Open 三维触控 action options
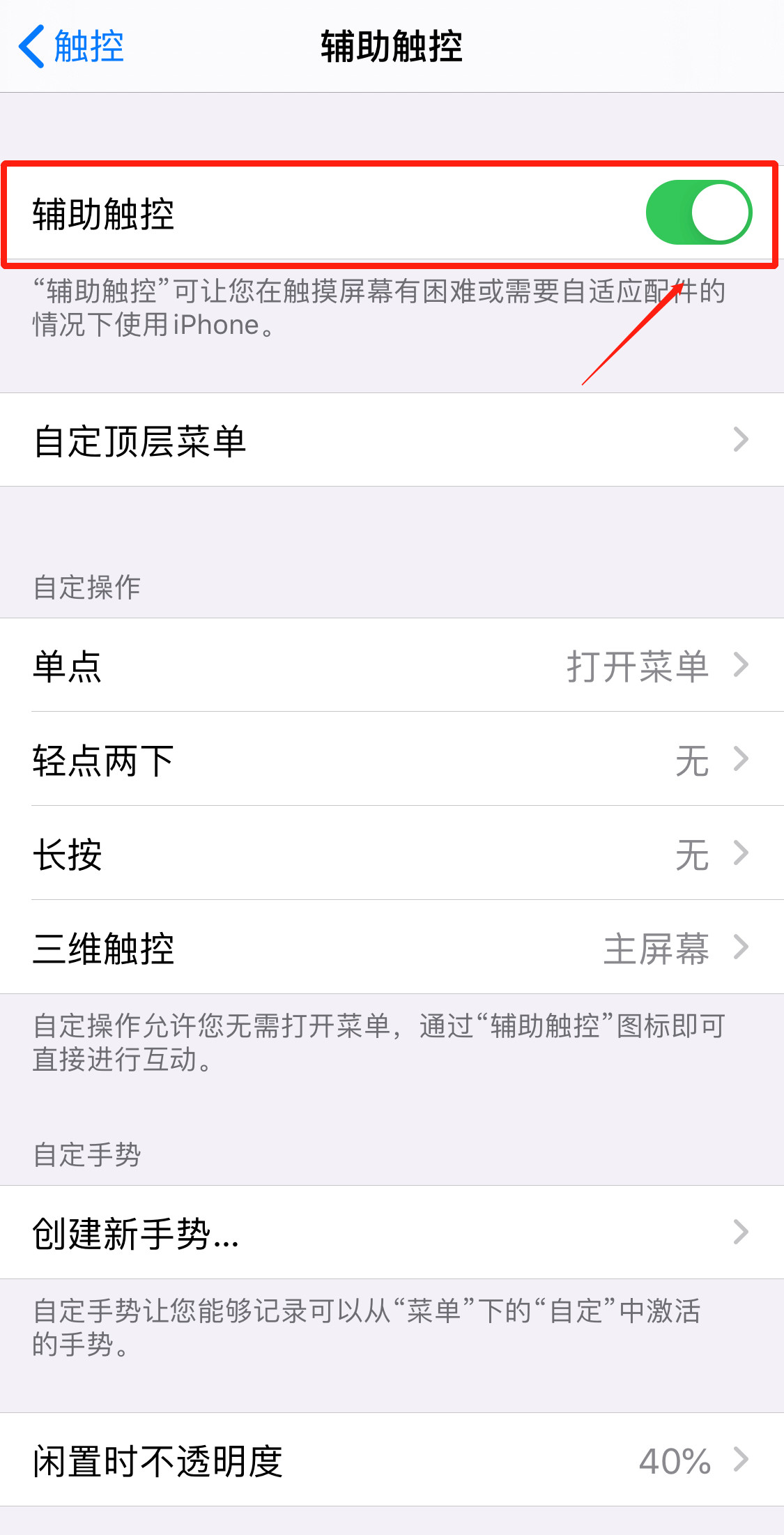 (390, 948)
